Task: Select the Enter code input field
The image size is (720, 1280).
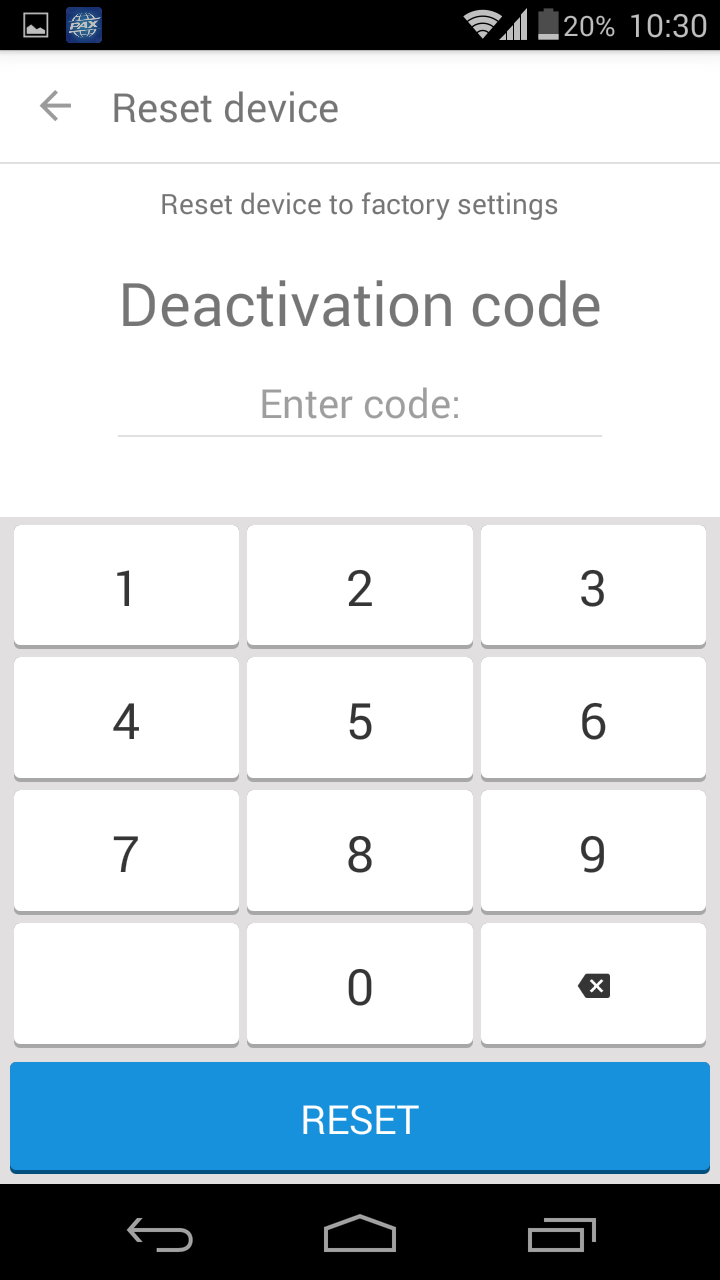Action: click(x=360, y=407)
